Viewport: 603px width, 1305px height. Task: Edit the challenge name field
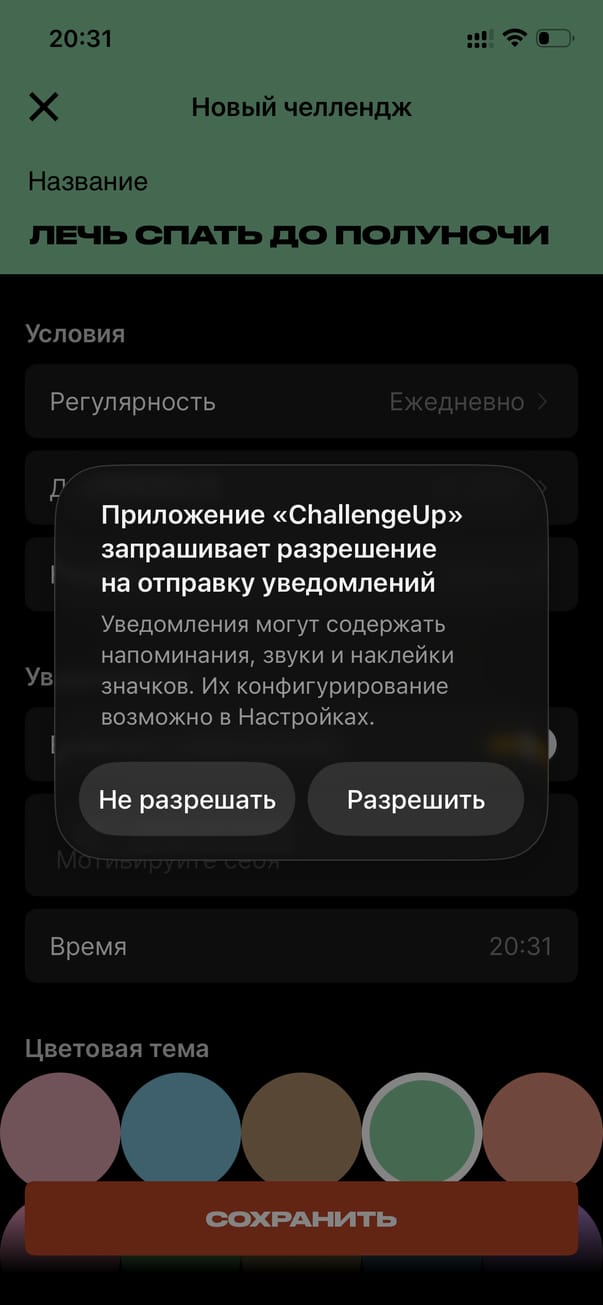click(288, 235)
